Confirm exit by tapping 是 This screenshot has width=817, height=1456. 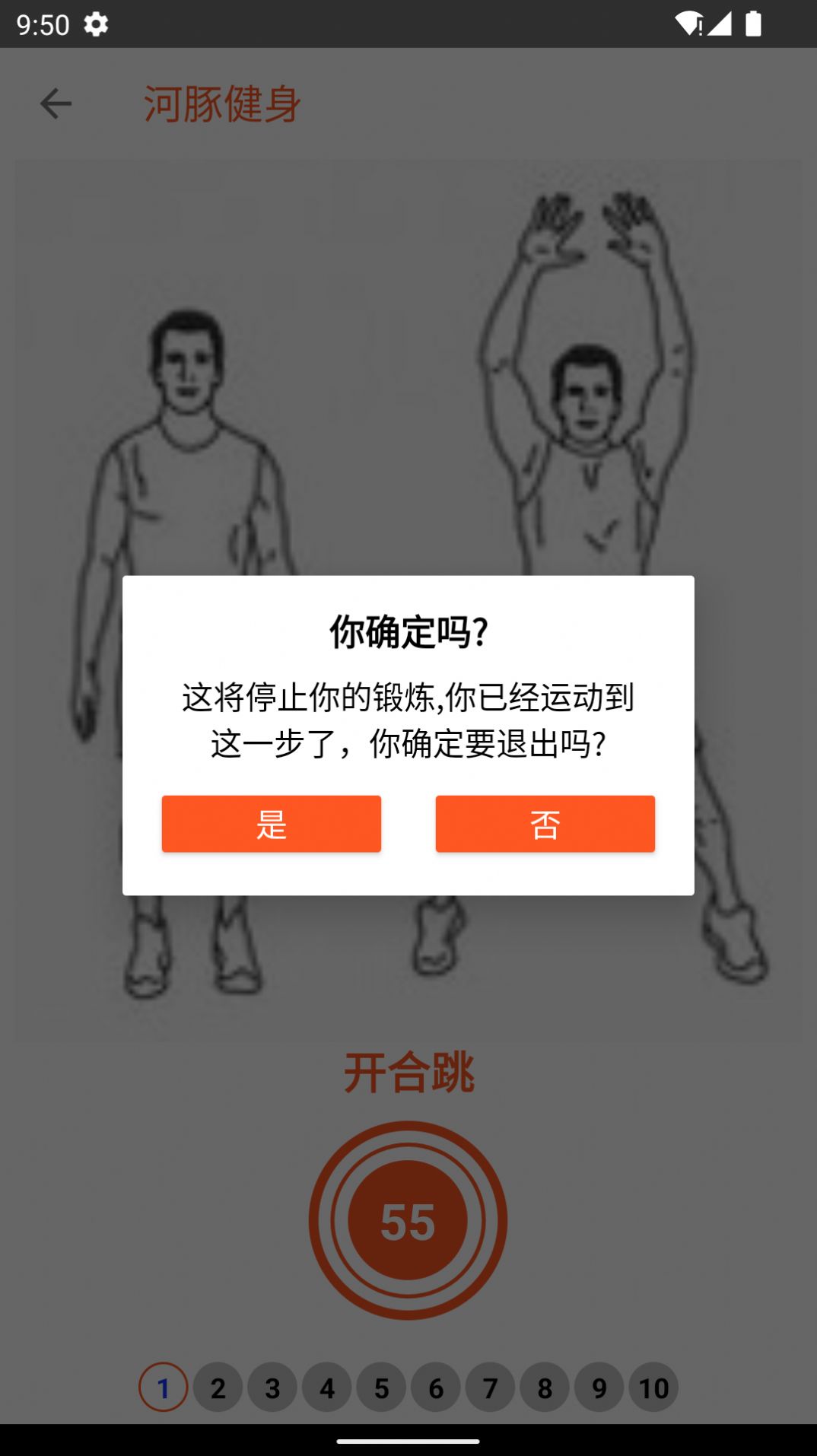271,824
